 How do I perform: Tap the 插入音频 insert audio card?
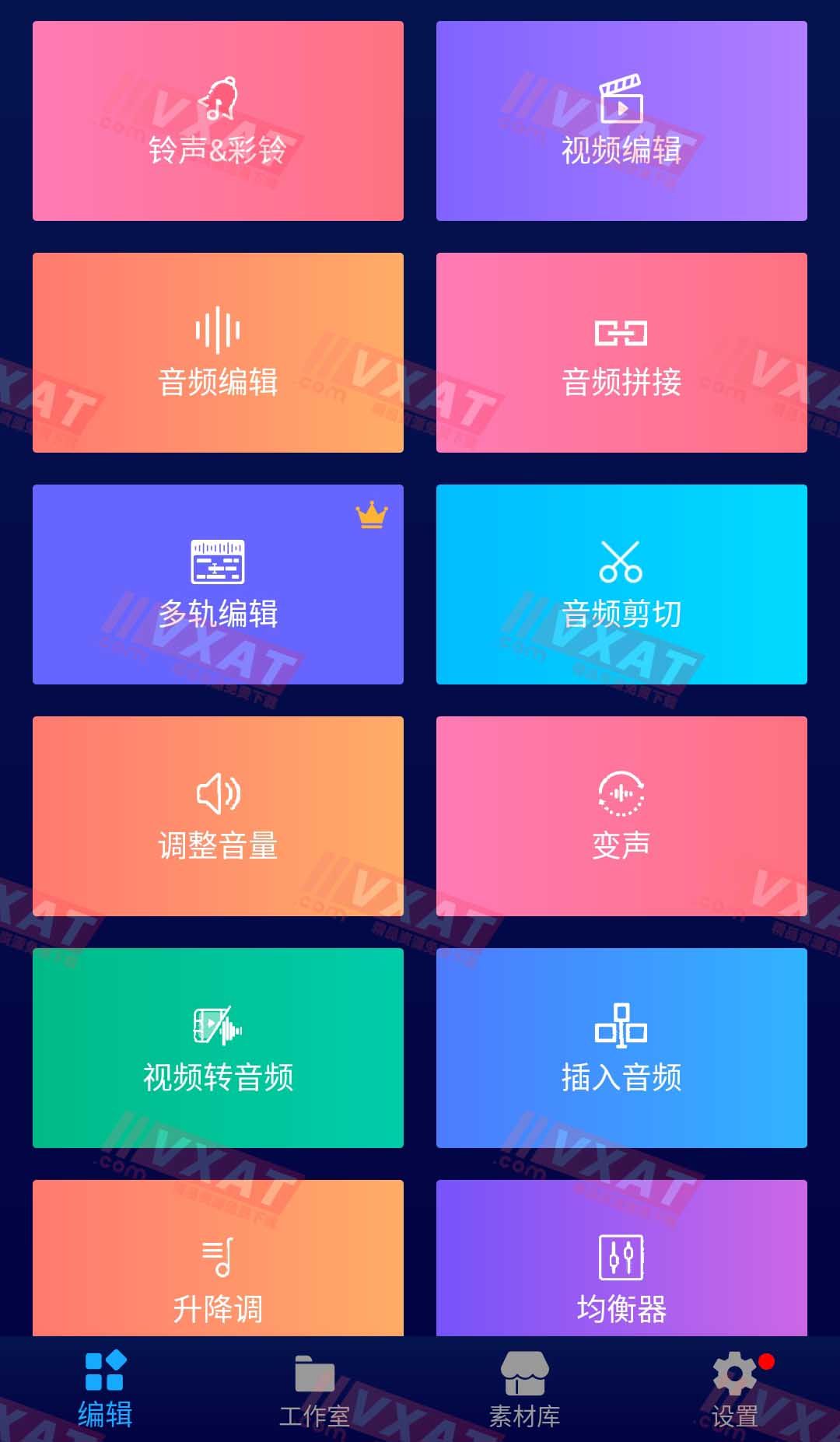[x=621, y=1048]
